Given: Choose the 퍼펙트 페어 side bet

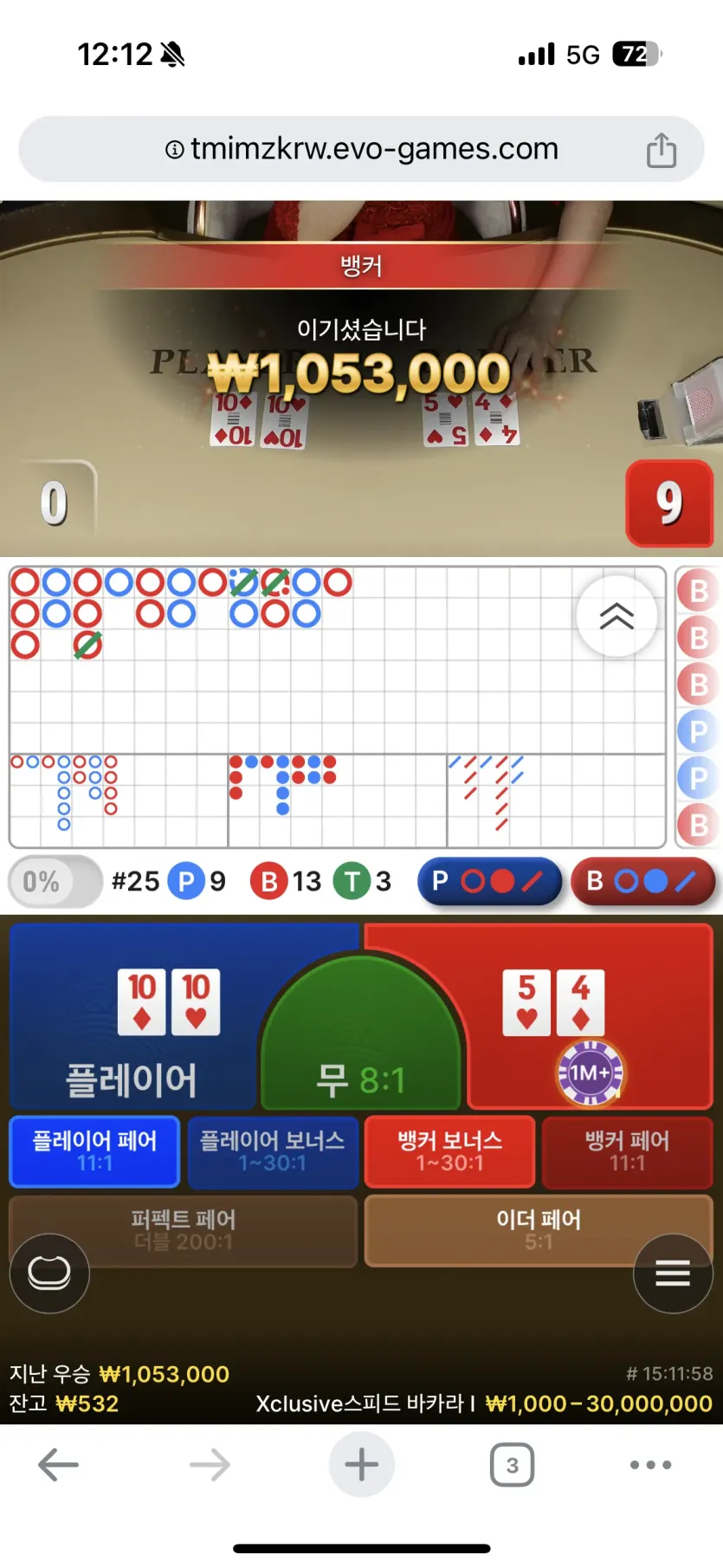Looking at the screenshot, I should click(183, 1229).
